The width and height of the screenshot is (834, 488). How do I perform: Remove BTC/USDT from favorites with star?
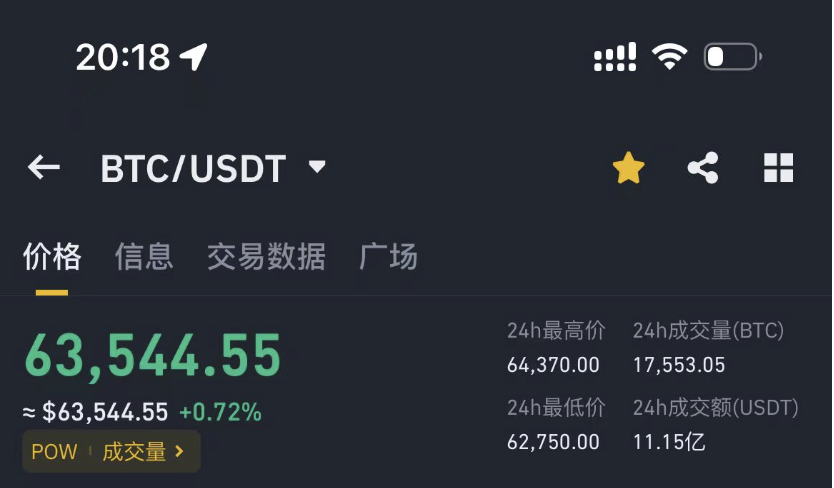point(628,168)
